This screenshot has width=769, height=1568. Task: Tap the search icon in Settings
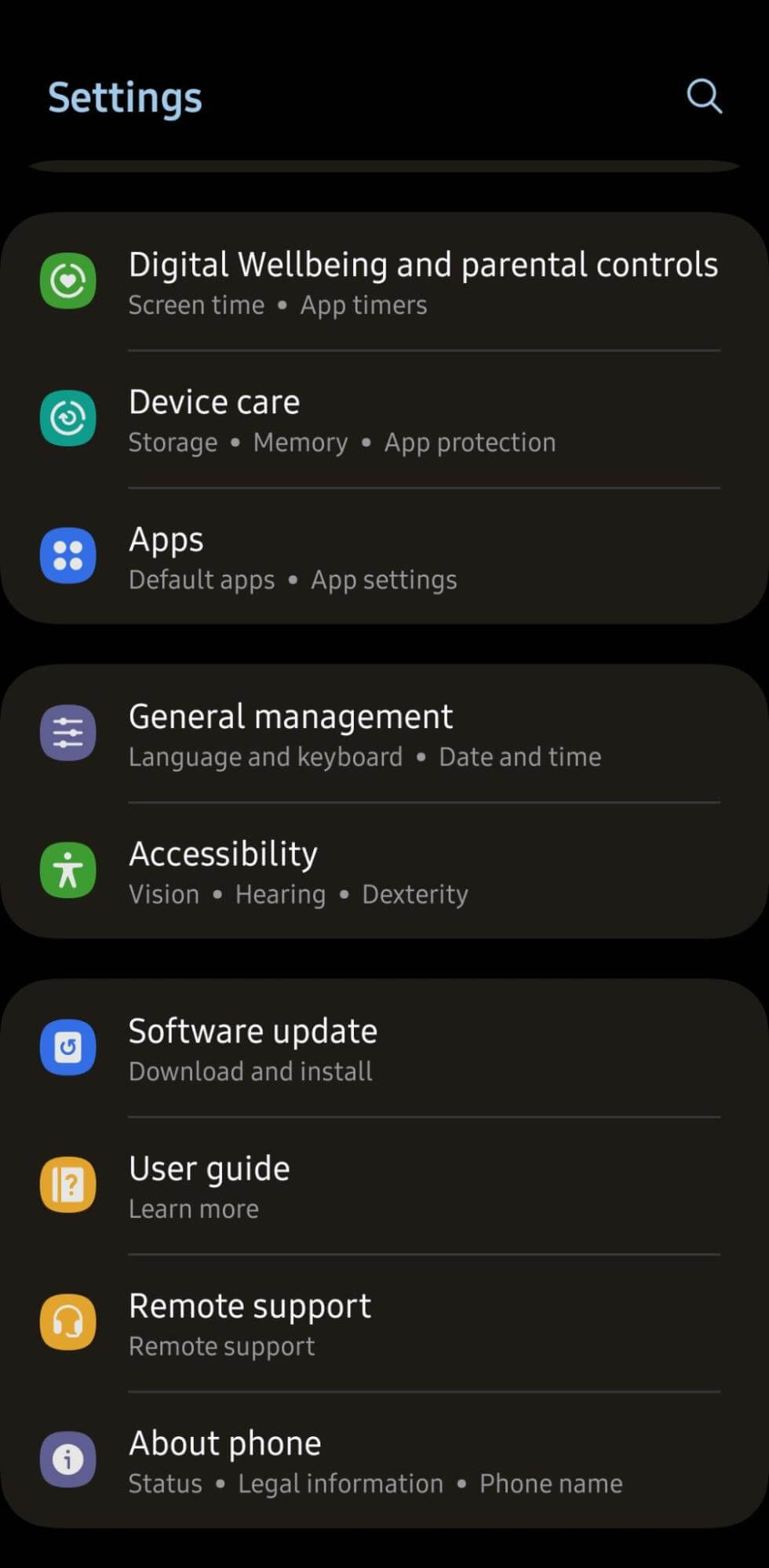[x=704, y=96]
